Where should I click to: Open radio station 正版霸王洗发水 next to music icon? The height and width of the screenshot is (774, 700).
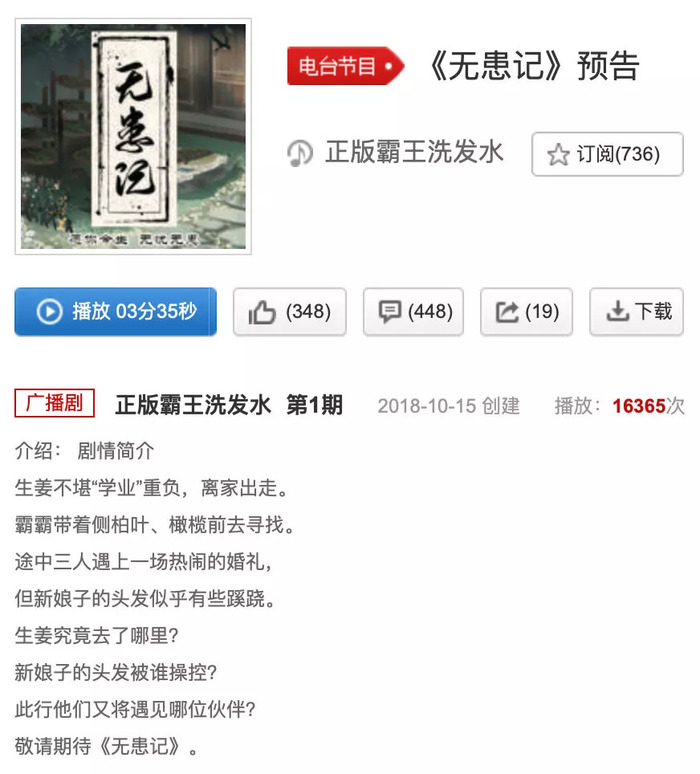(x=413, y=153)
